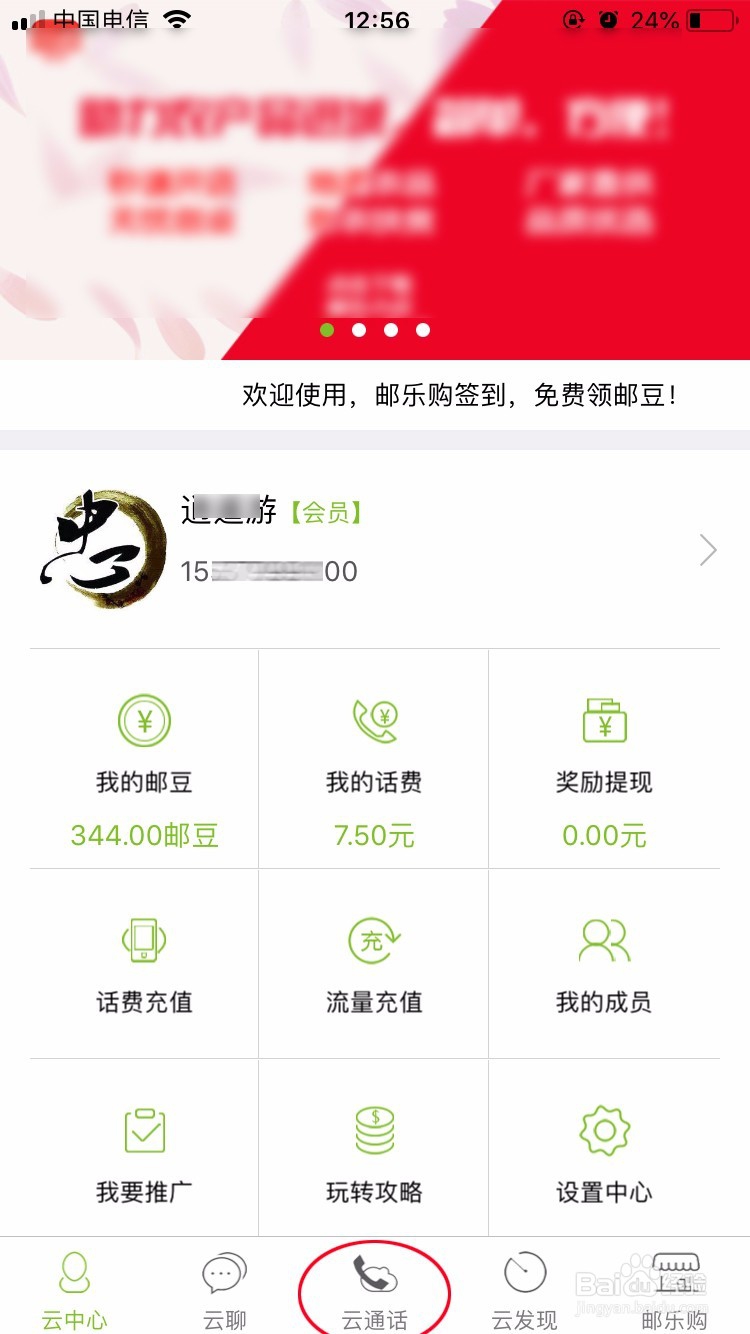Image resolution: width=750 pixels, height=1334 pixels.
Task: Tap the fourth carousel indicator dot
Action: pos(423,329)
